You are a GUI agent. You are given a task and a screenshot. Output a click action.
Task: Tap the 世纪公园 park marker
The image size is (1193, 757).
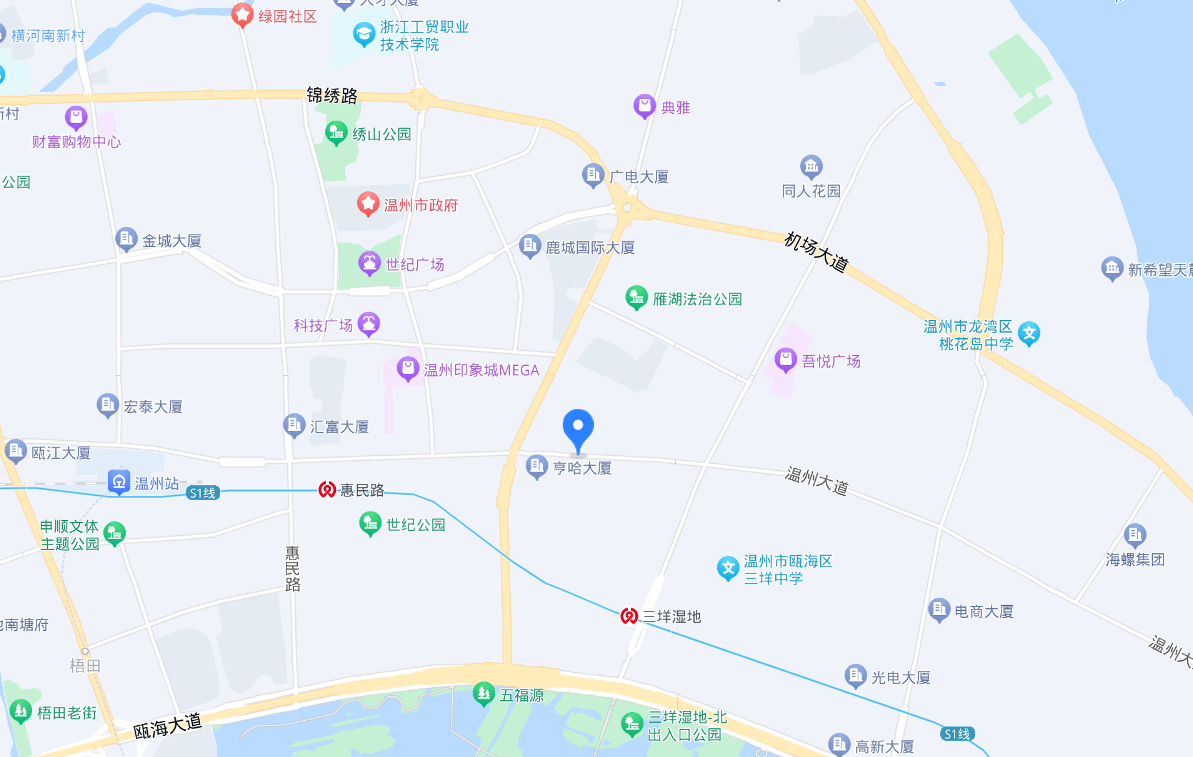tap(371, 523)
